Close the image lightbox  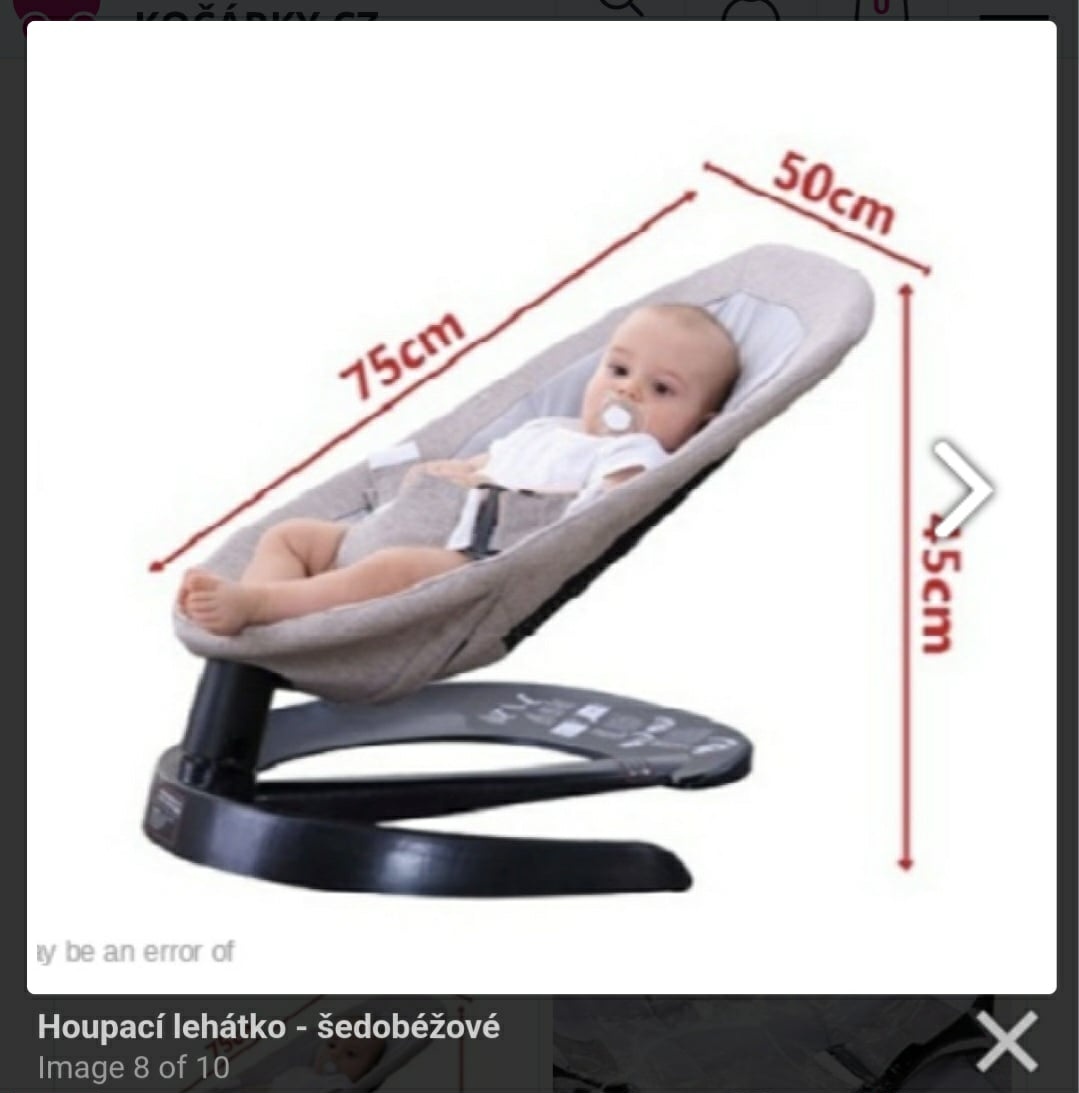click(1006, 1041)
